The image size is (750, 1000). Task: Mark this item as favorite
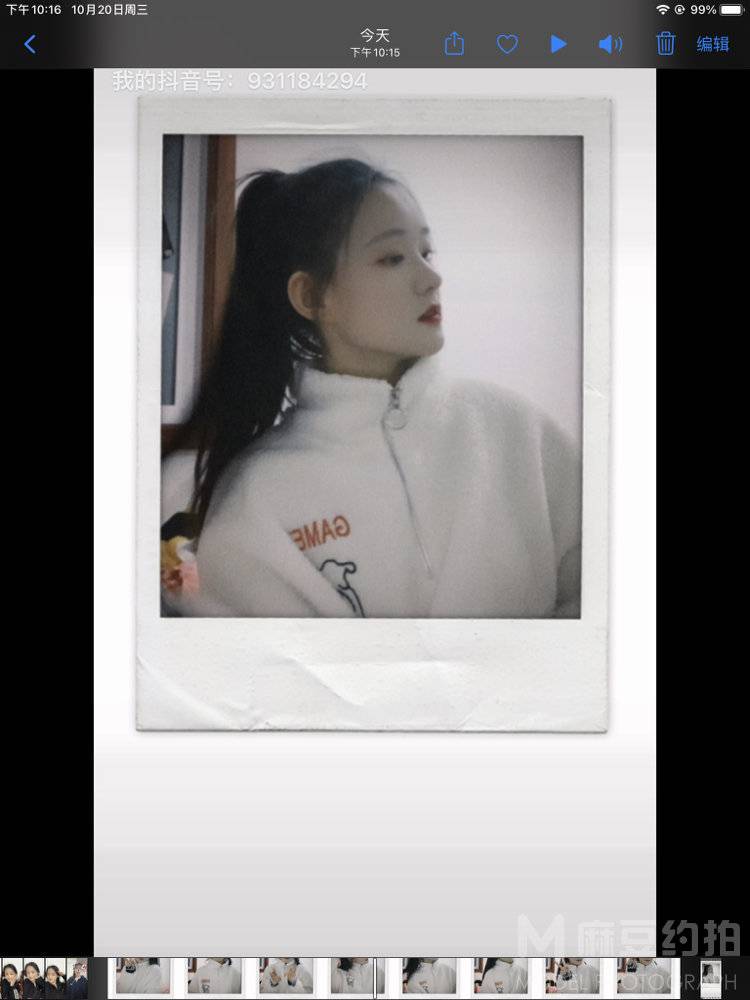click(x=507, y=44)
